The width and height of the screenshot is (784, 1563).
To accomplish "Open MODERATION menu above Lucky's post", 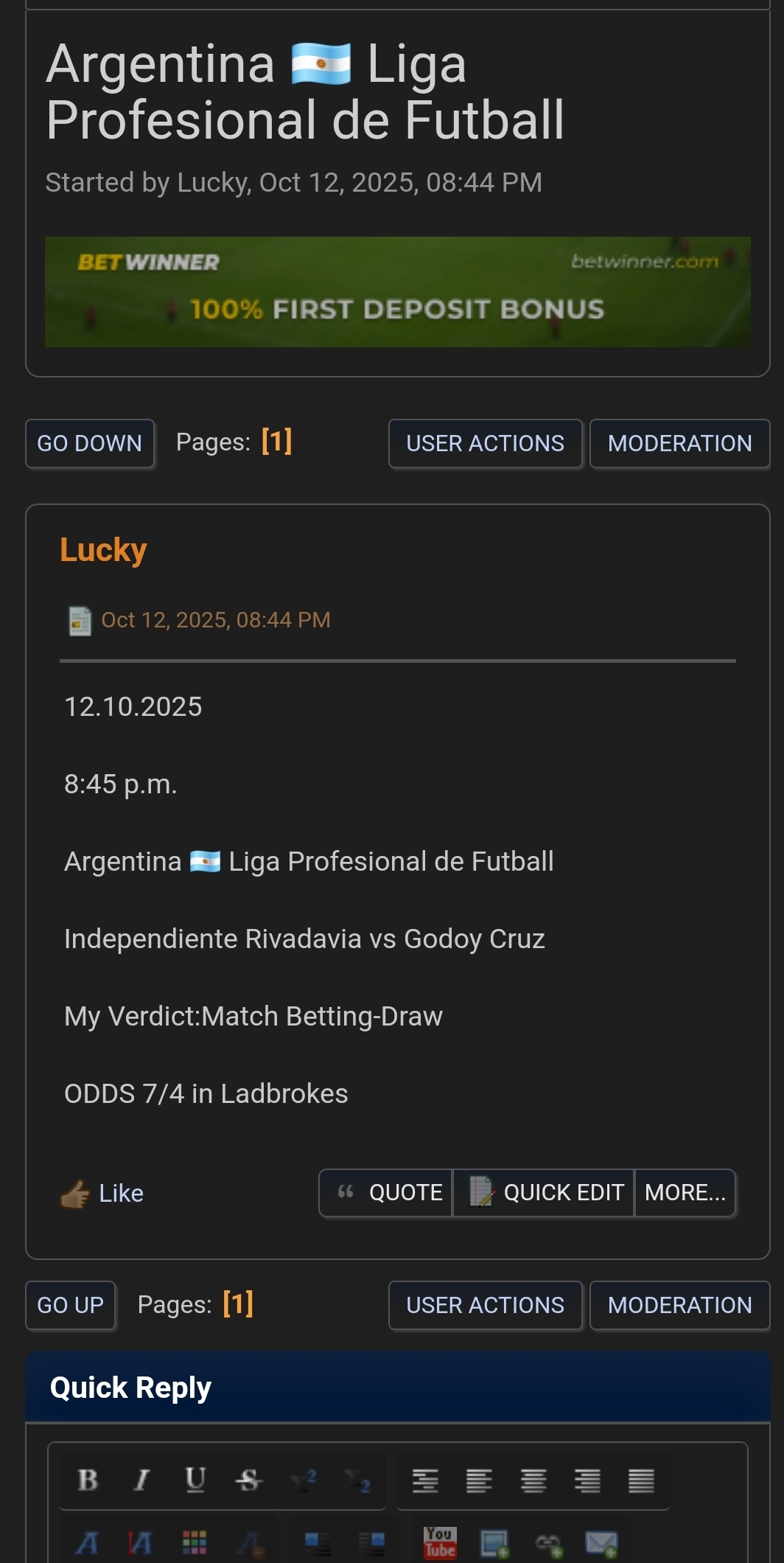I will pos(679,443).
